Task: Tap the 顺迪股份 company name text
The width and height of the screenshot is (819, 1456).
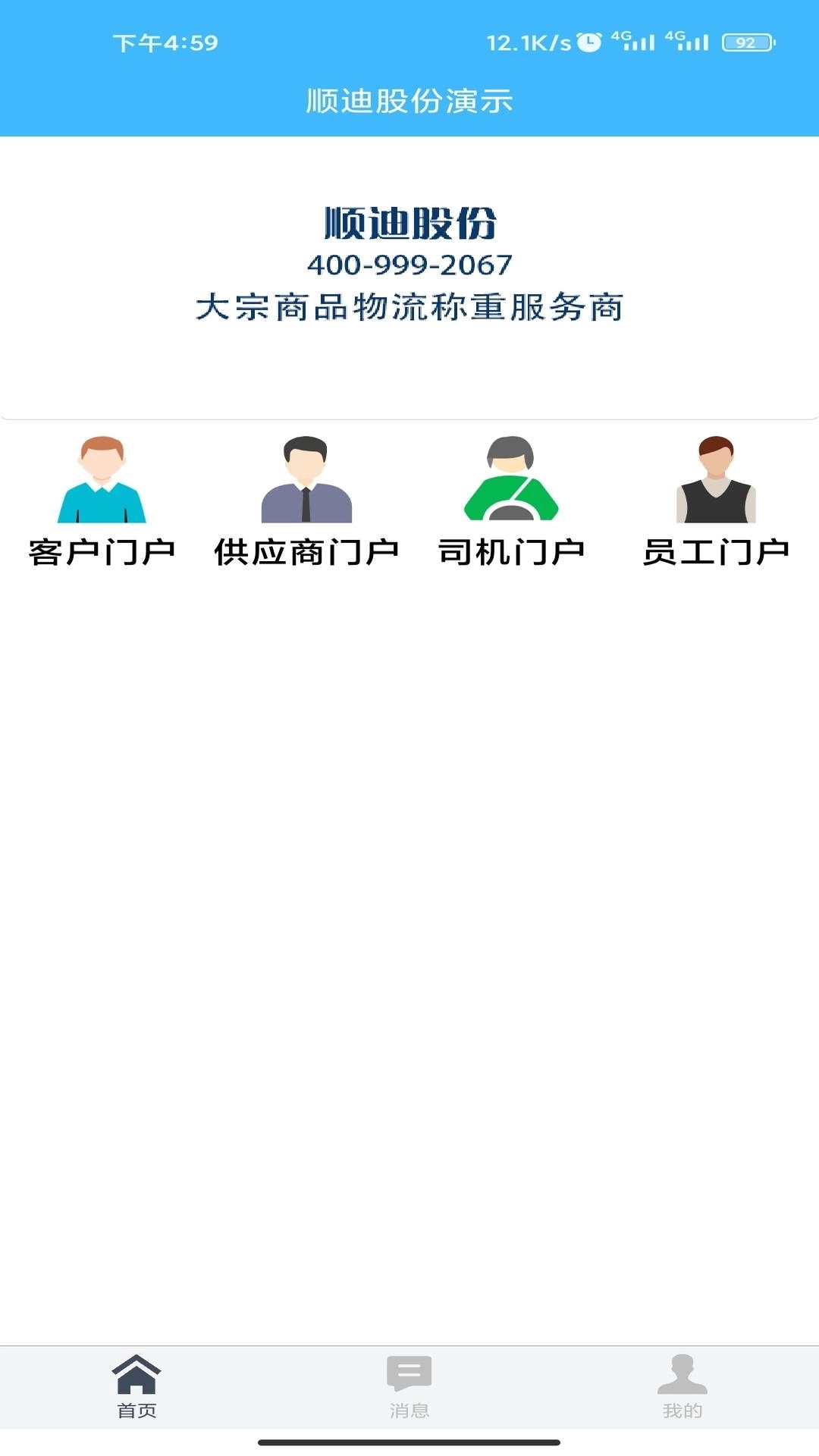Action: coord(409,223)
